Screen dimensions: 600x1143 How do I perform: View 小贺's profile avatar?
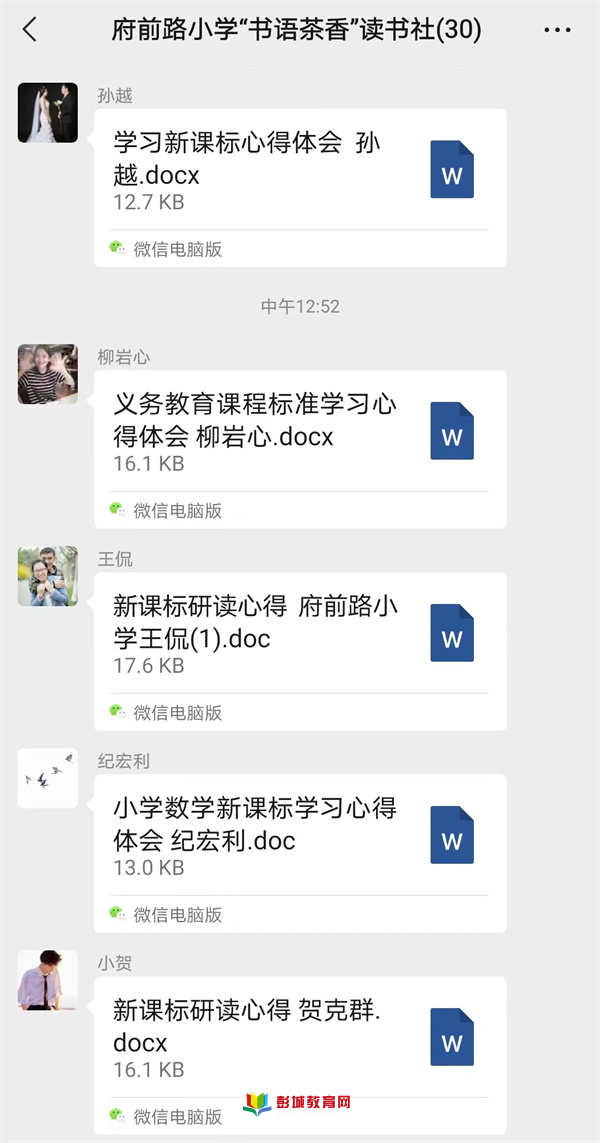click(47, 980)
